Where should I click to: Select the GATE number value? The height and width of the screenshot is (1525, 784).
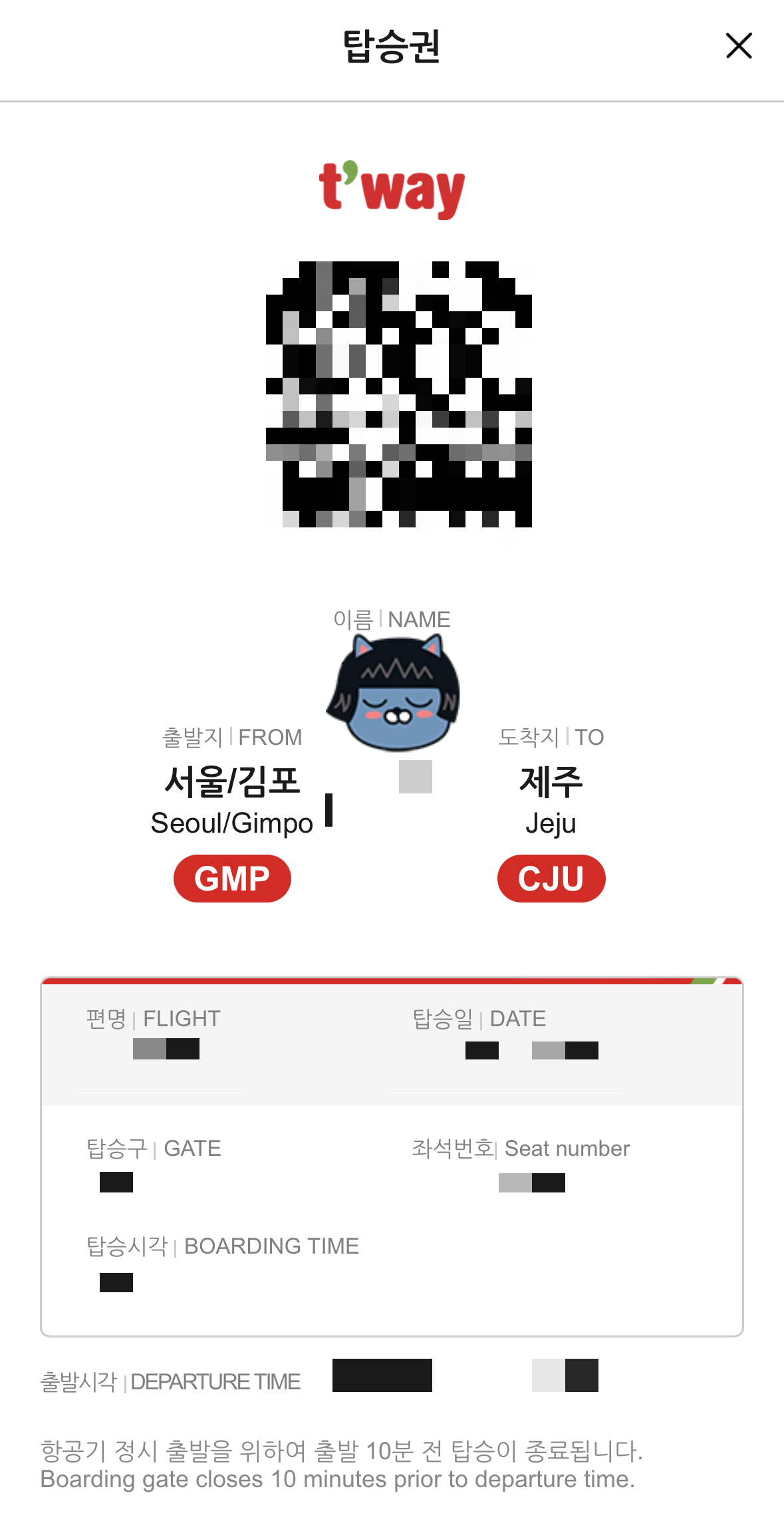coord(116,1183)
